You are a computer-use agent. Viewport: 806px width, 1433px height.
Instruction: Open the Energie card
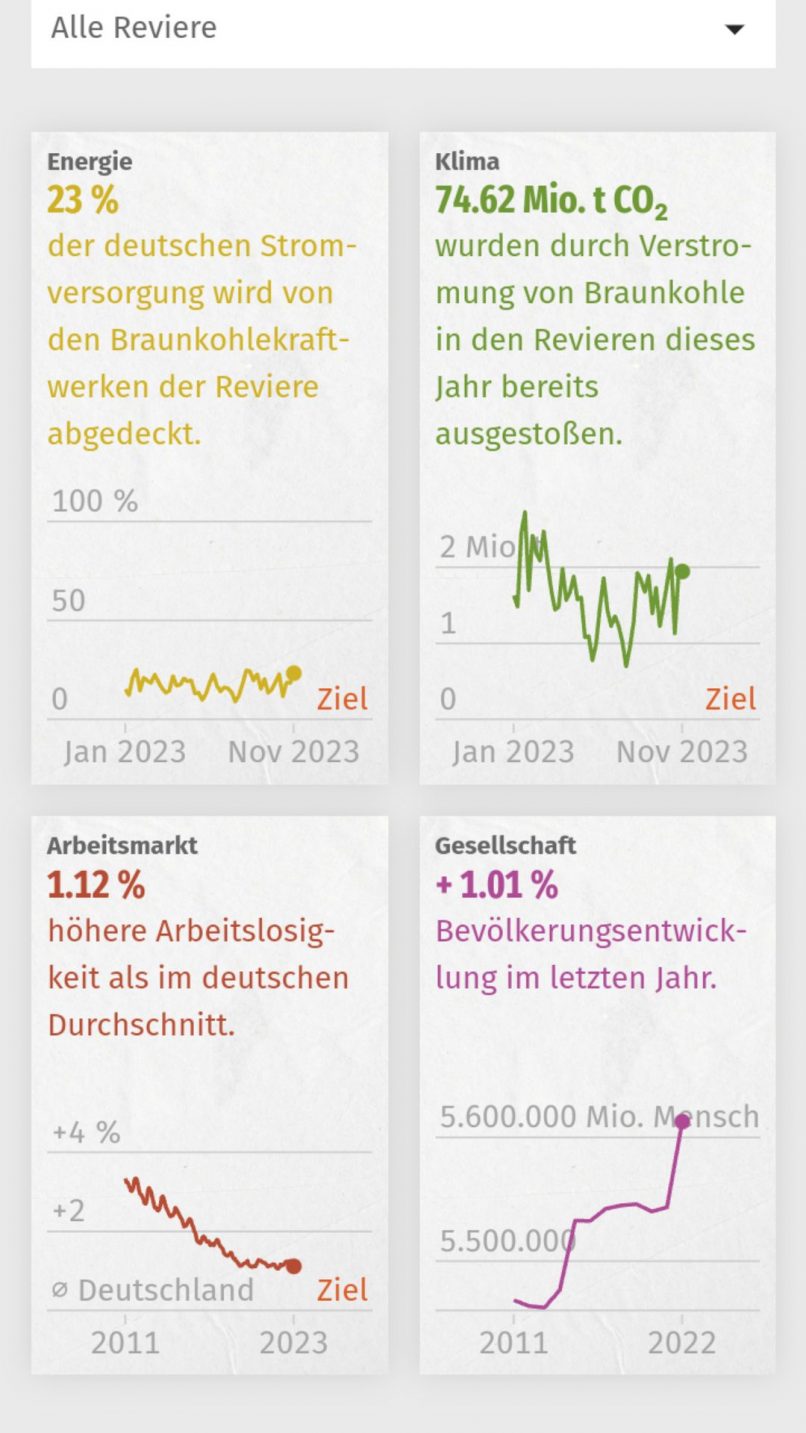pos(209,457)
